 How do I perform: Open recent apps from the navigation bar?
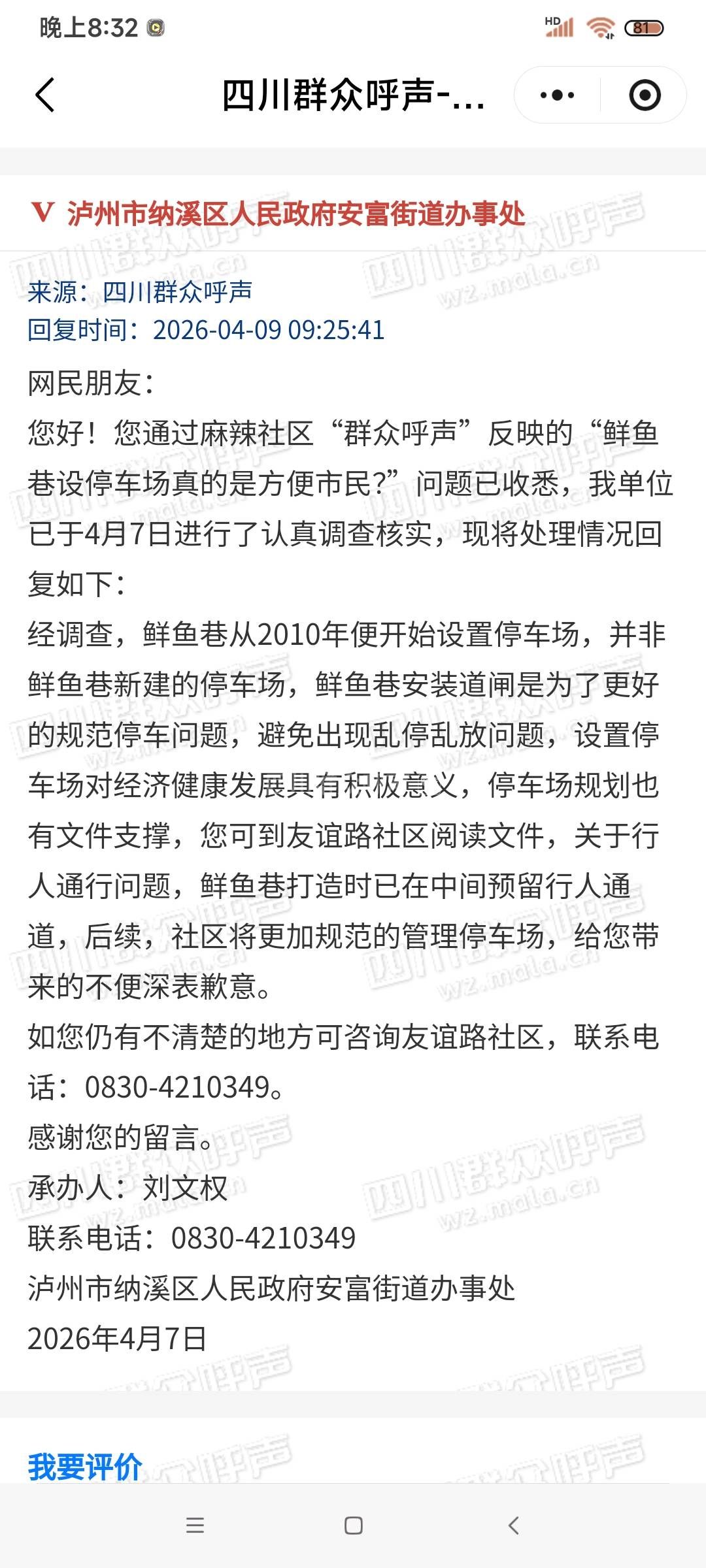(195, 1526)
